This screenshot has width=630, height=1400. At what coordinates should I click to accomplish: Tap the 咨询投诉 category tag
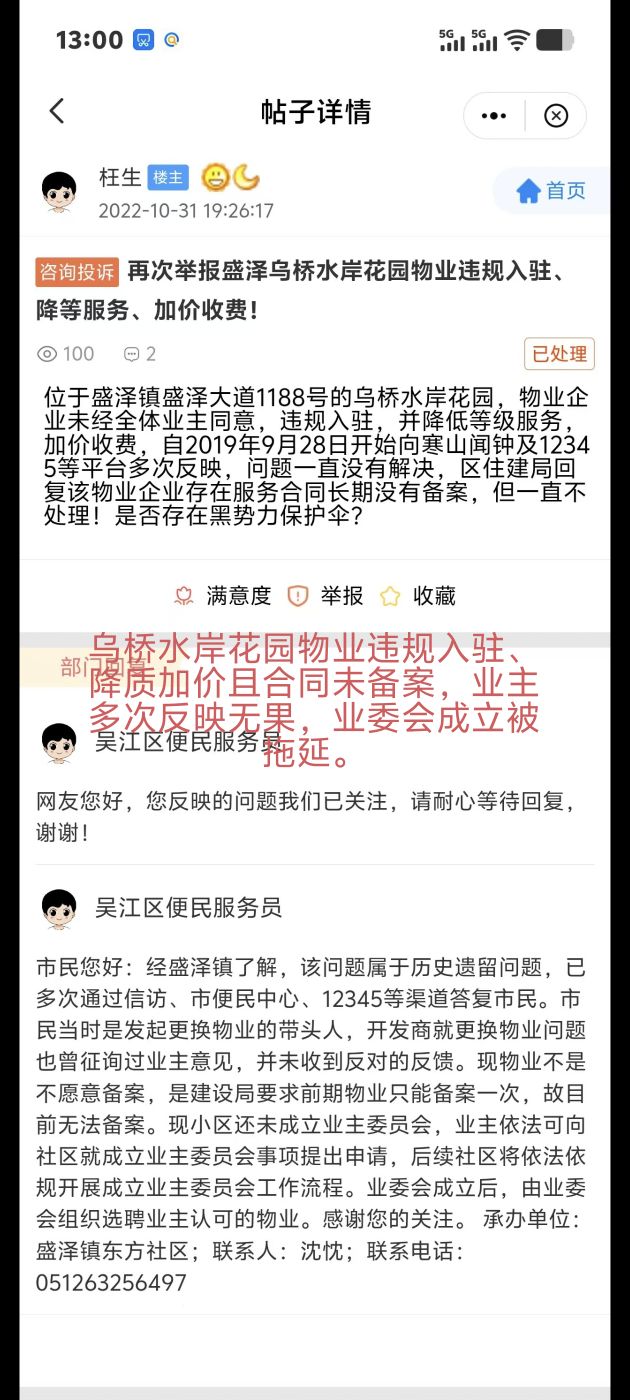pyautogui.click(x=77, y=272)
